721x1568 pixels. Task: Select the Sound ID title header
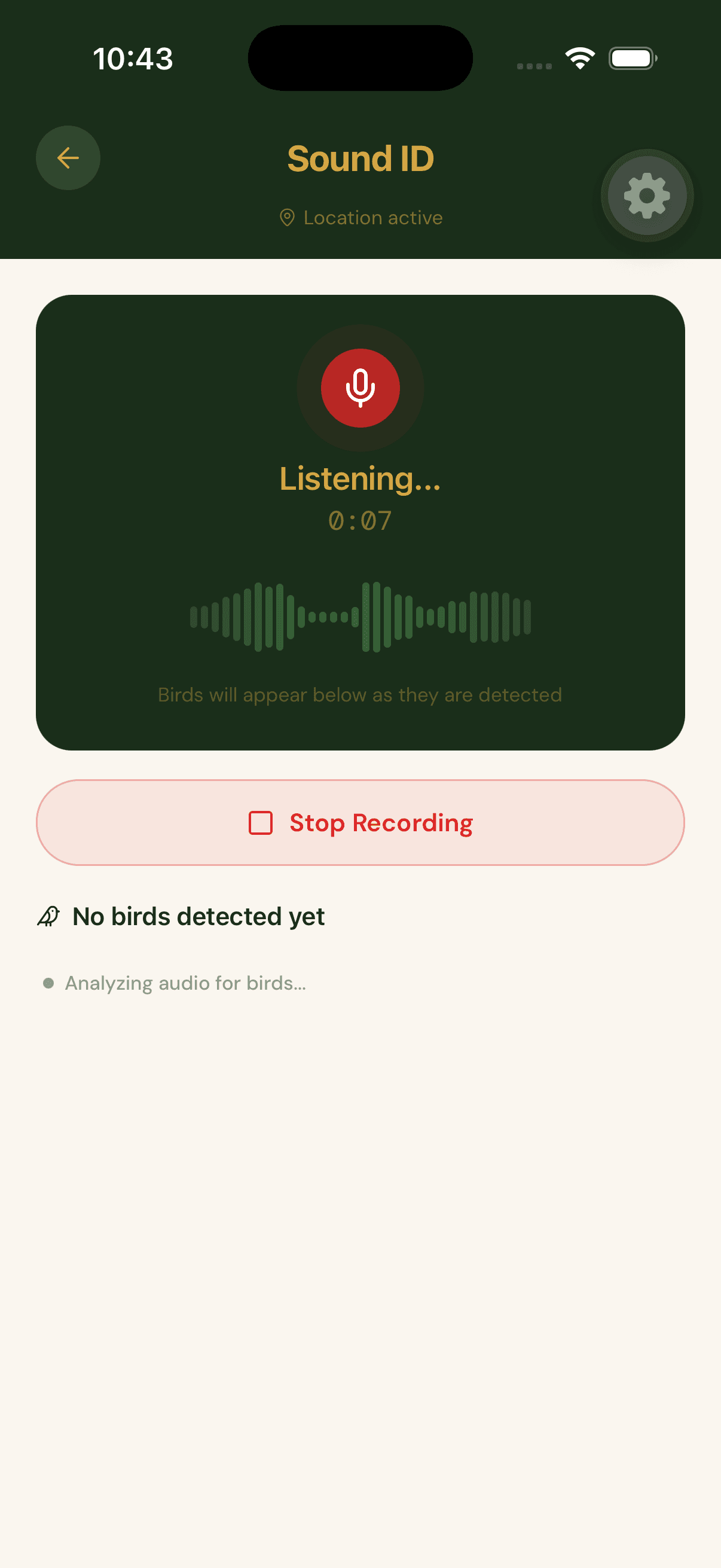pyautogui.click(x=360, y=158)
